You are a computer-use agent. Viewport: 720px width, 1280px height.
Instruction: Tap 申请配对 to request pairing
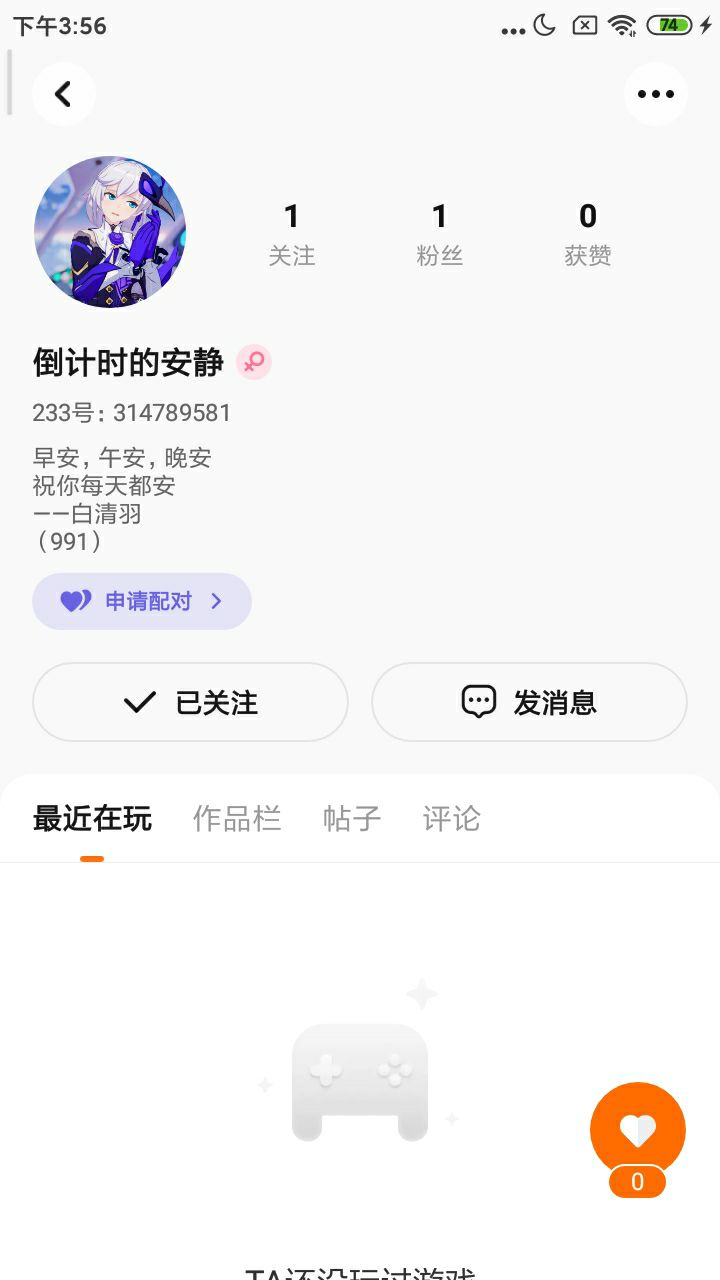tap(142, 601)
